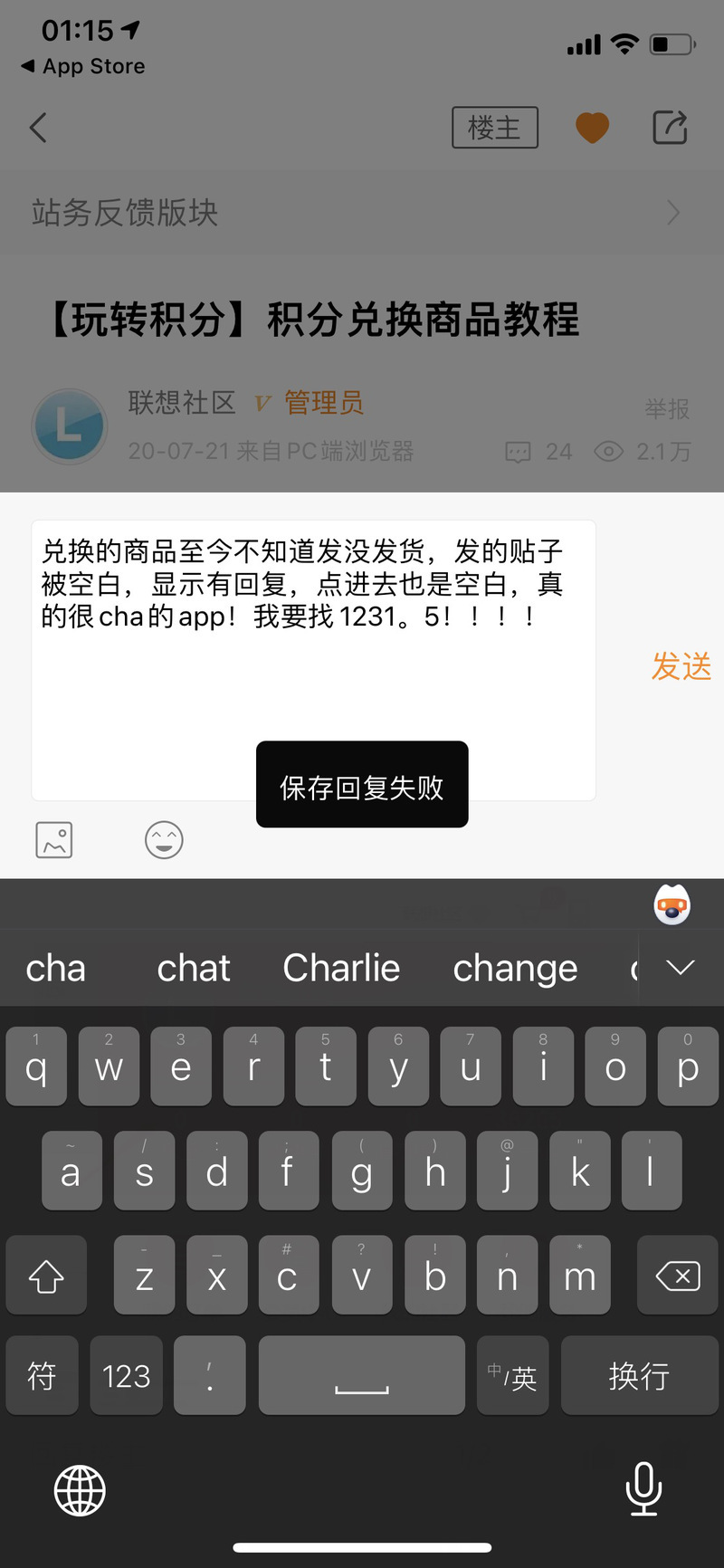Favorite the post with the heart icon
Screen dimensions: 724x1568
coord(593,128)
